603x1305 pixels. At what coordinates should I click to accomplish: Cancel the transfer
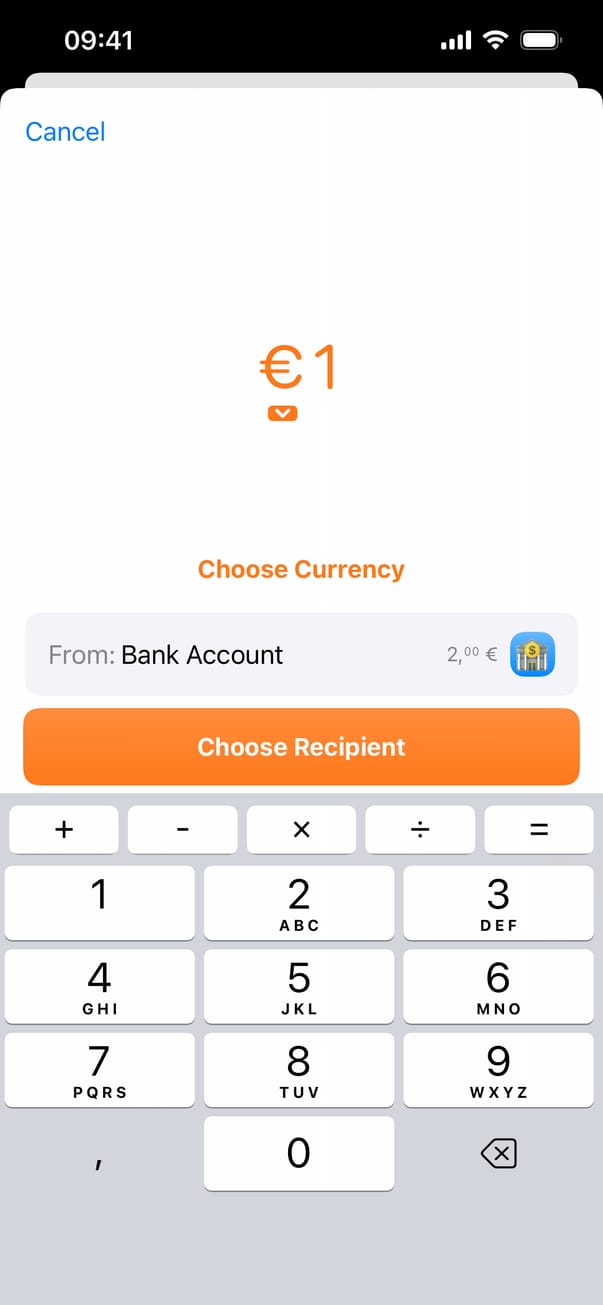[x=65, y=132]
